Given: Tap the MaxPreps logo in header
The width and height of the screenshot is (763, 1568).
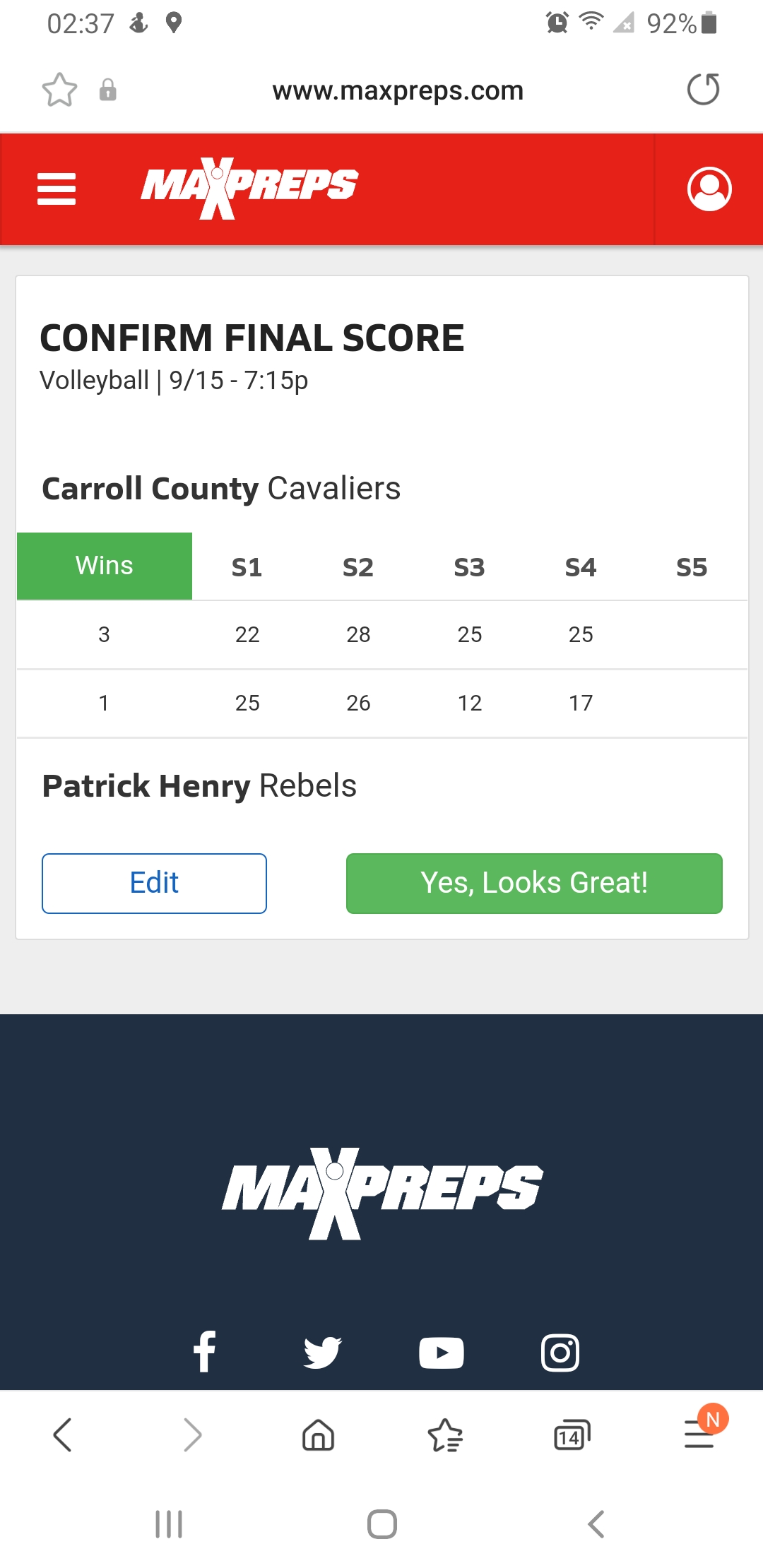Looking at the screenshot, I should click(249, 188).
